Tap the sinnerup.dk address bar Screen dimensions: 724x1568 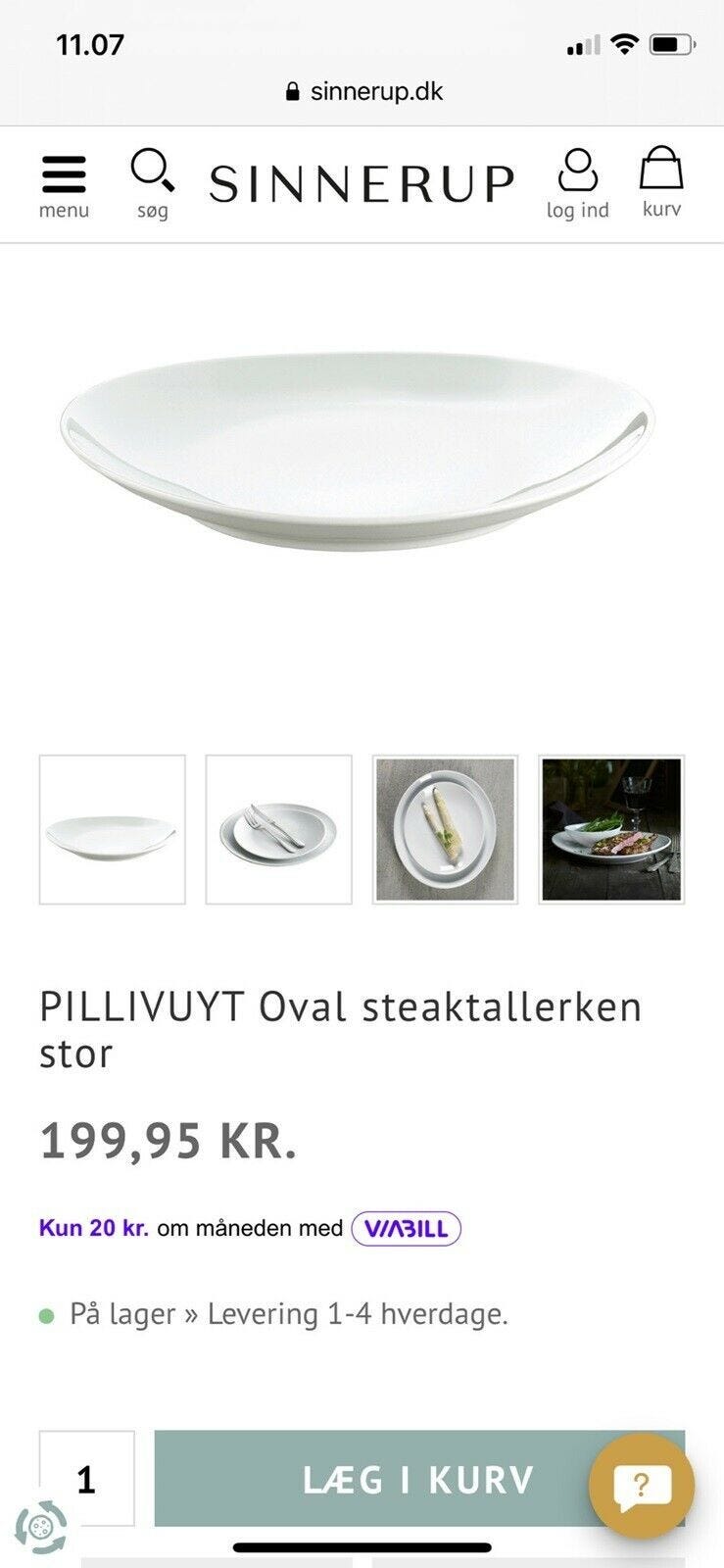point(375,91)
